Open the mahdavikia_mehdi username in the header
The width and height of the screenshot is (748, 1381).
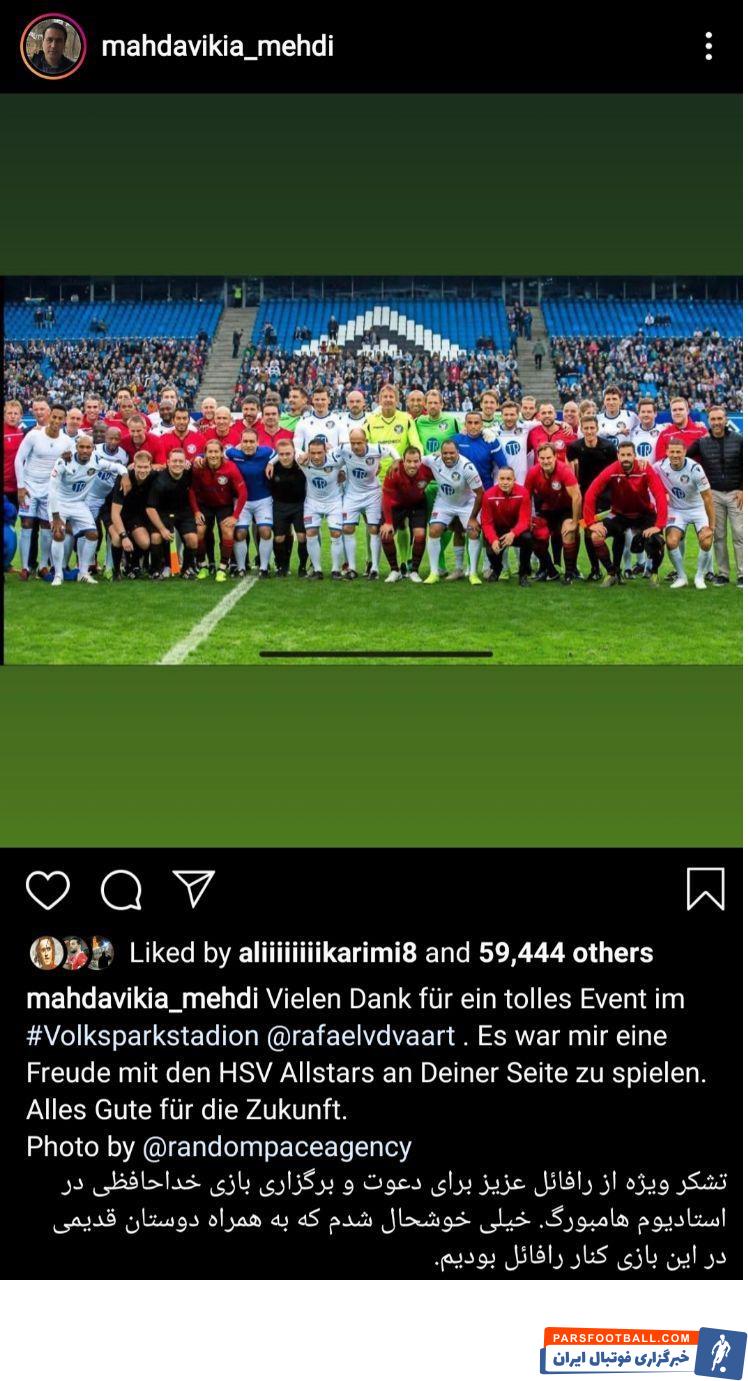coord(217,46)
